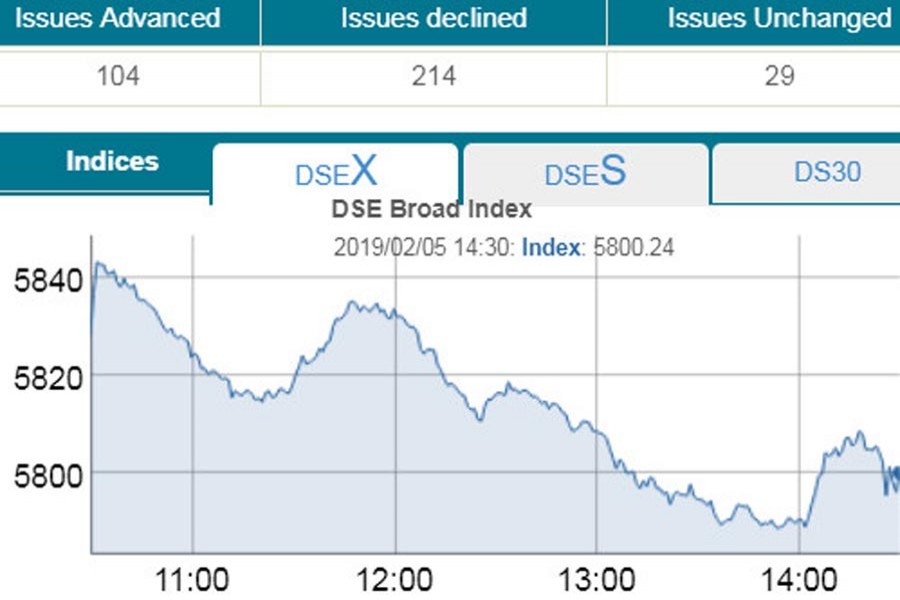Switch to the DSES tab
900x600 pixels.
click(x=585, y=172)
